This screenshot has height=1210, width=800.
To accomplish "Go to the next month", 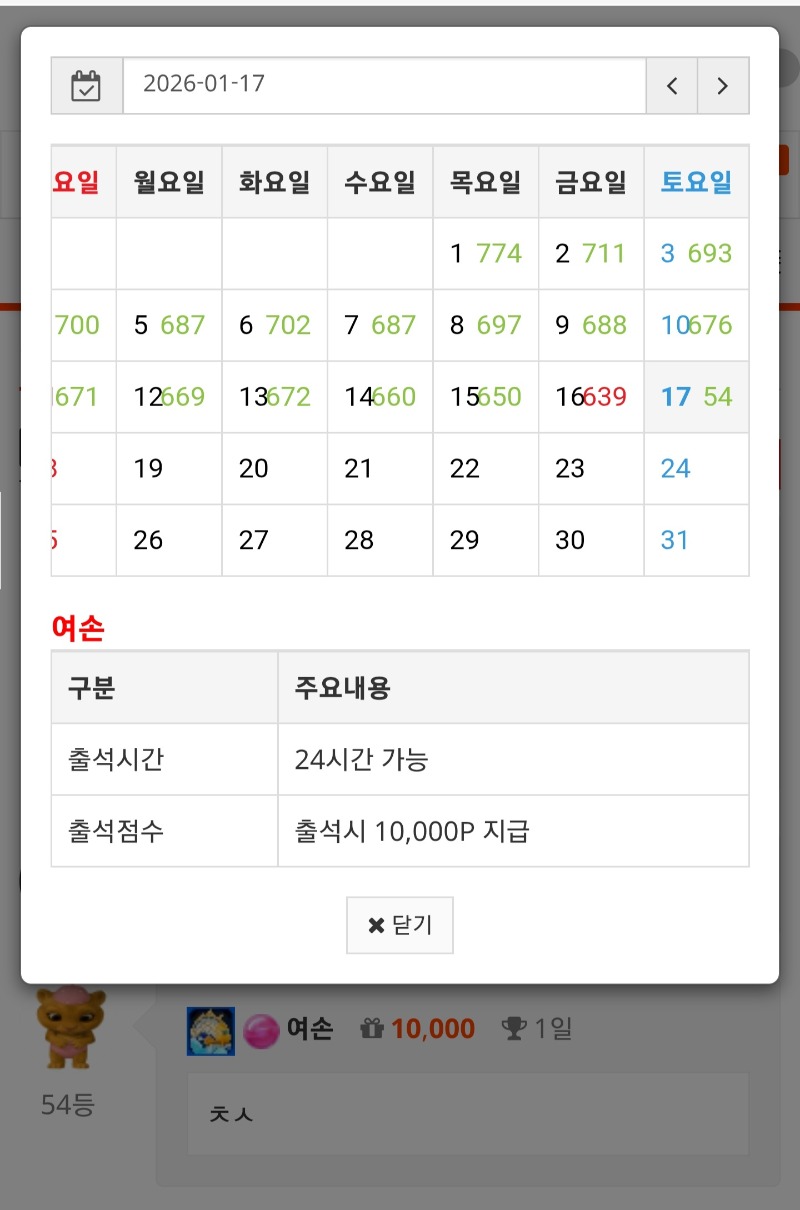I will (722, 86).
